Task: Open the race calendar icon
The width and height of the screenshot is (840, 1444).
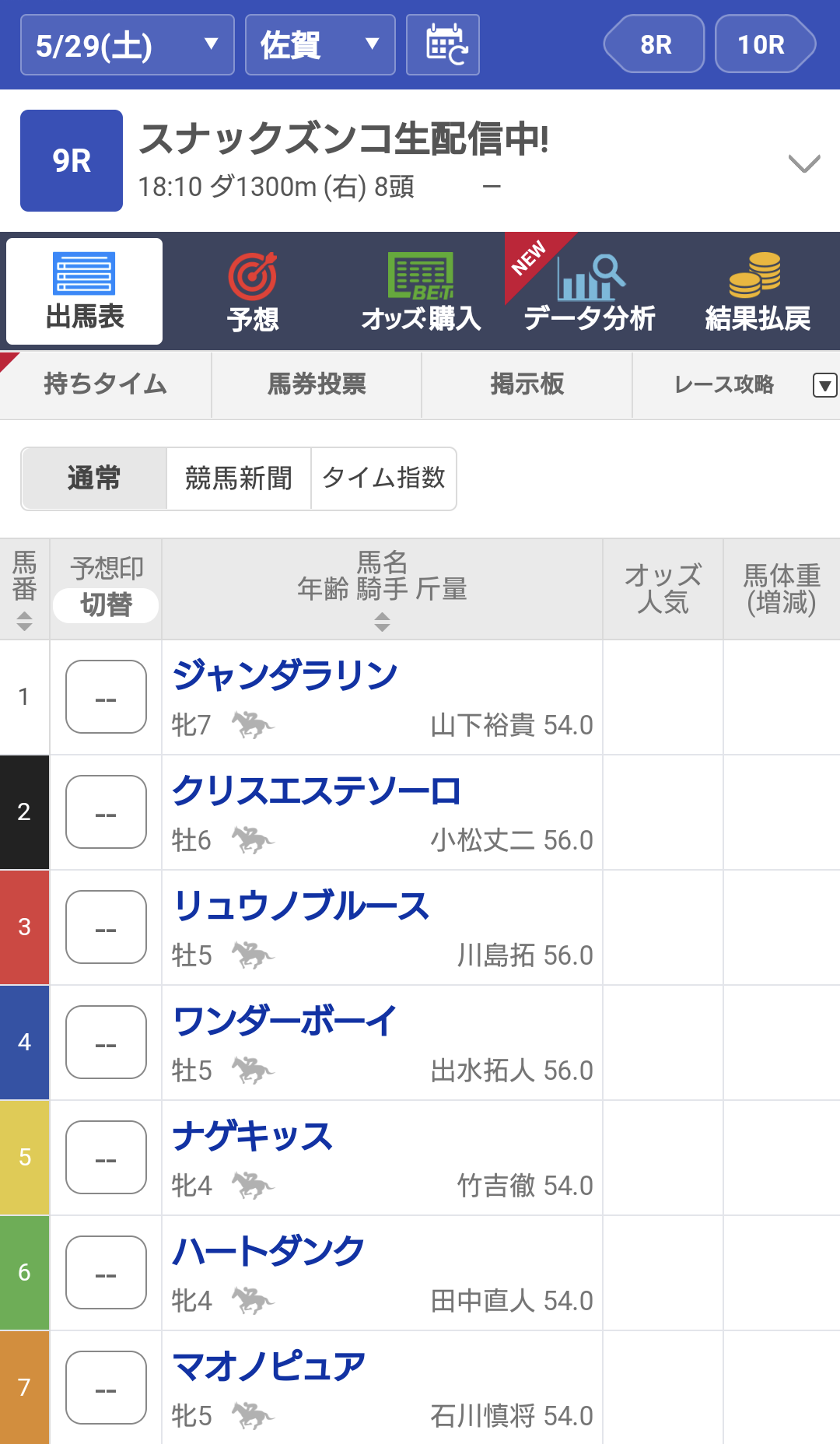Action: point(443,45)
